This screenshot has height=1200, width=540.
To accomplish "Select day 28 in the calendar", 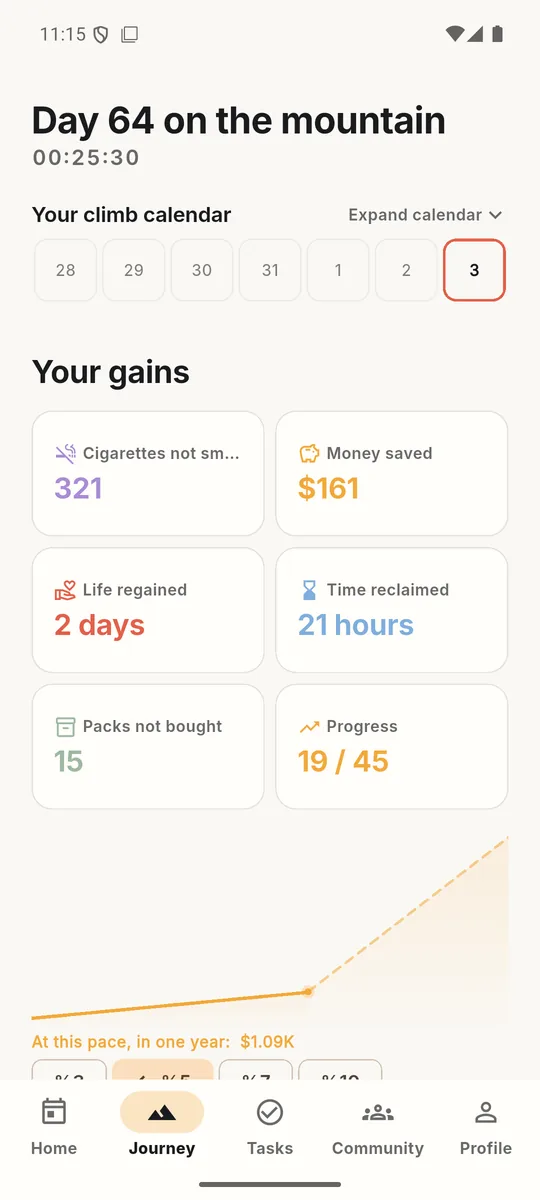I will coord(66,270).
